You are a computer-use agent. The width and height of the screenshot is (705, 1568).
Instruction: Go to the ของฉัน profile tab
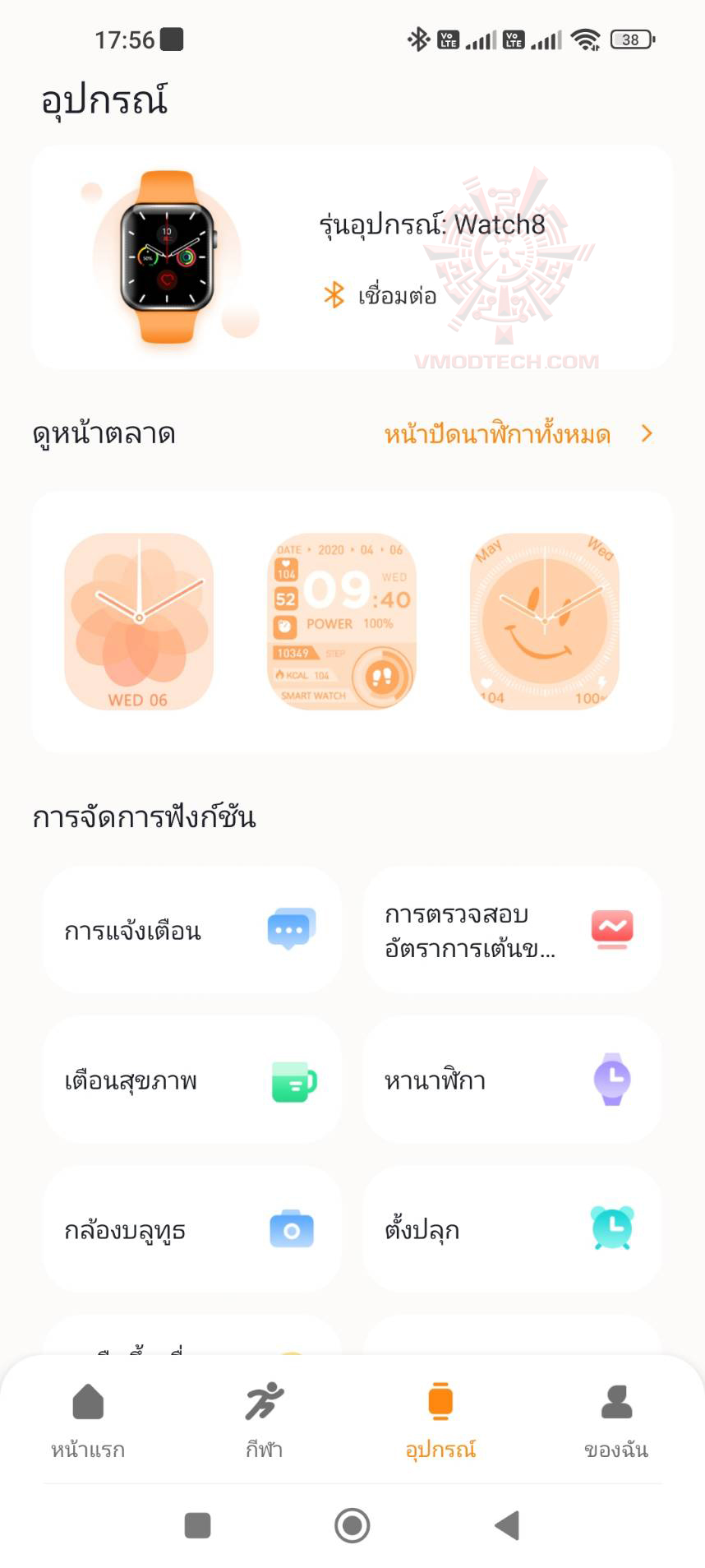[x=616, y=1419]
